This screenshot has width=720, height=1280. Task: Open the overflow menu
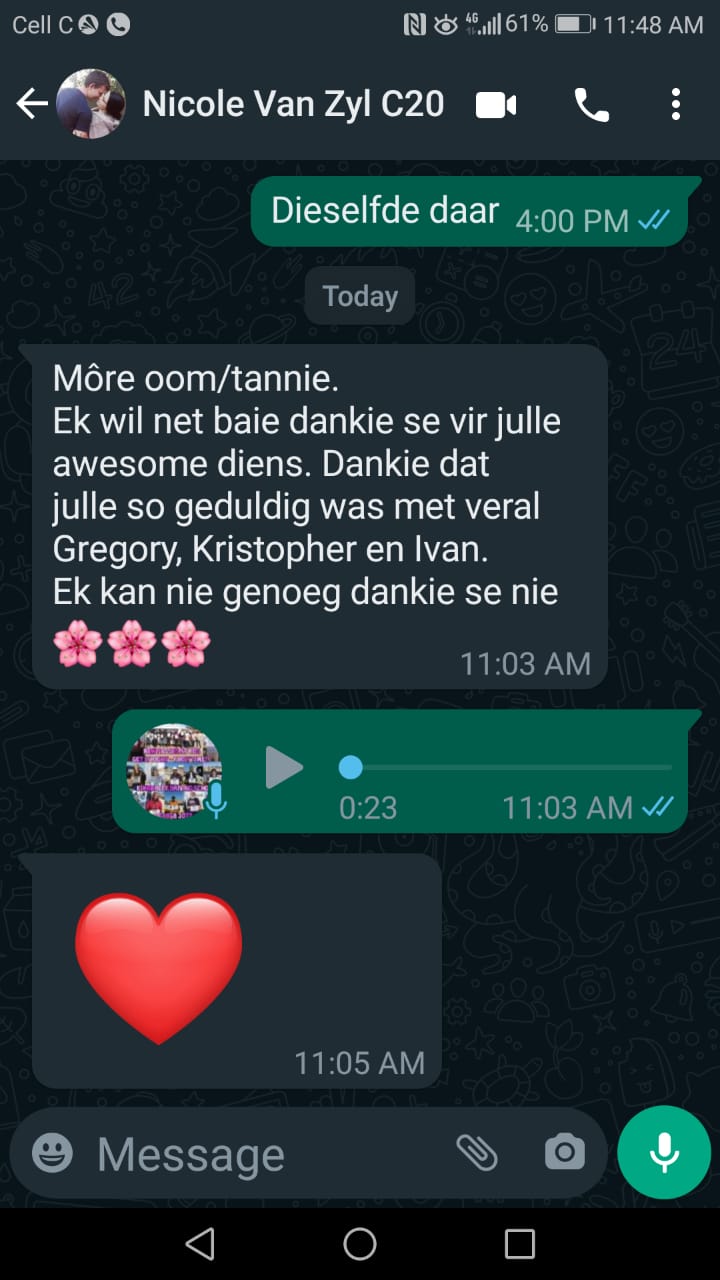676,104
